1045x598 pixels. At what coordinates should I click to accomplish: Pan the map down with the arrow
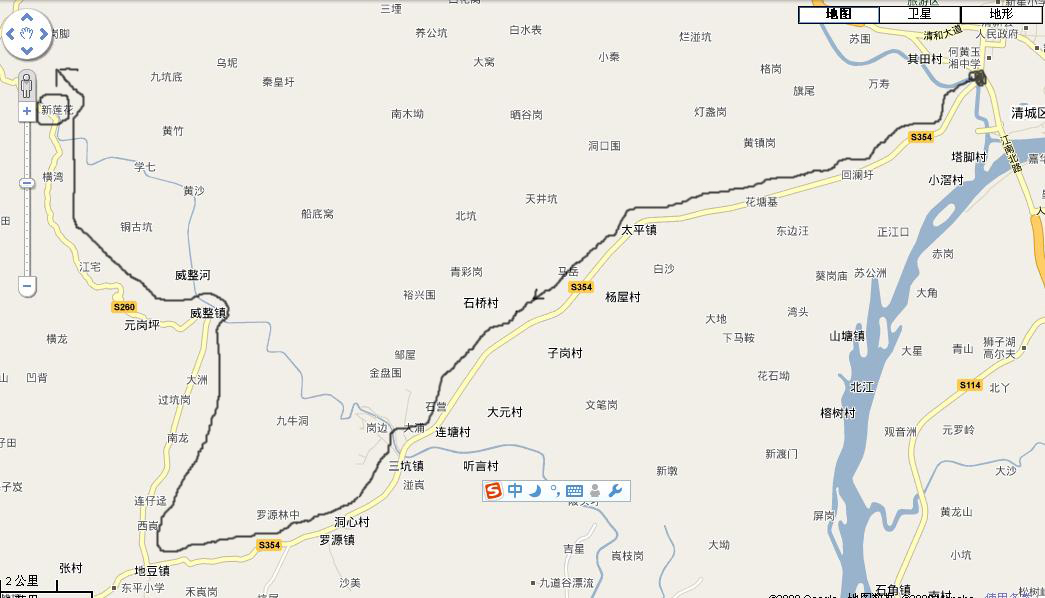point(28,51)
